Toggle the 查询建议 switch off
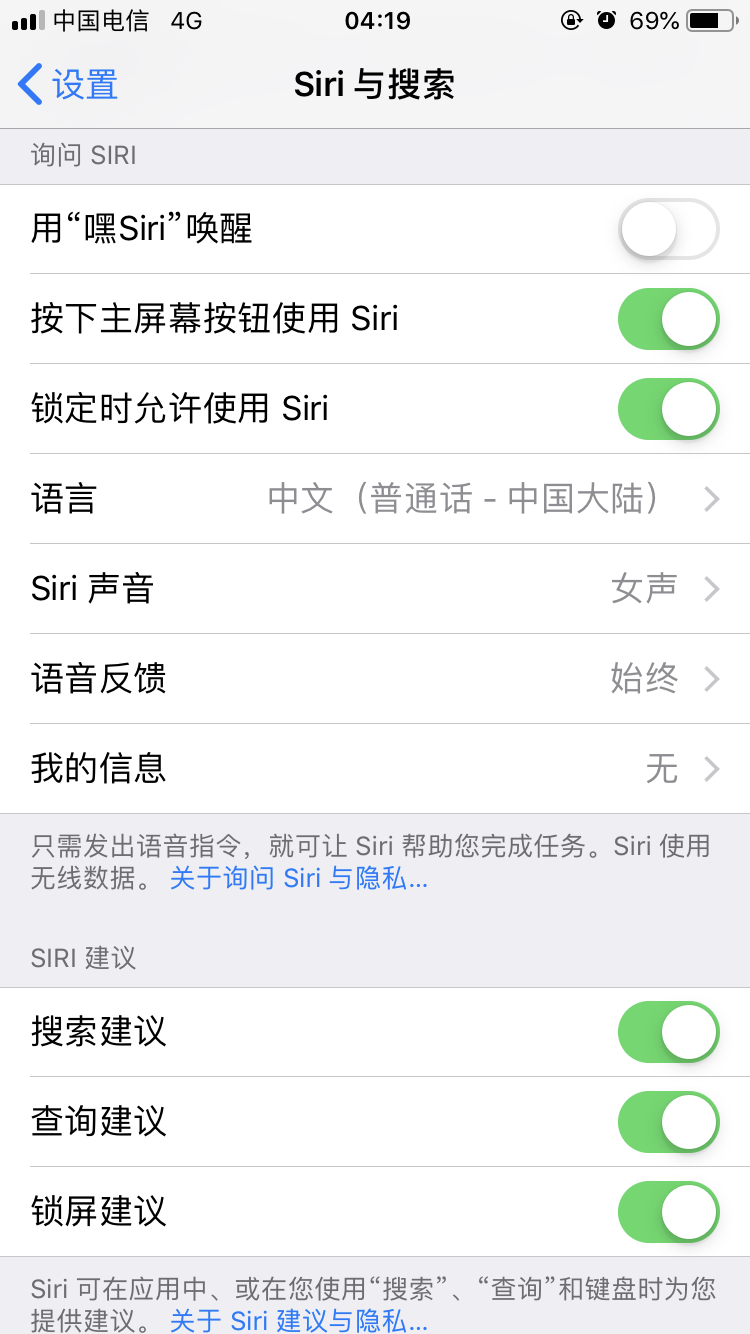The height and width of the screenshot is (1334, 750). pyautogui.click(x=668, y=1122)
